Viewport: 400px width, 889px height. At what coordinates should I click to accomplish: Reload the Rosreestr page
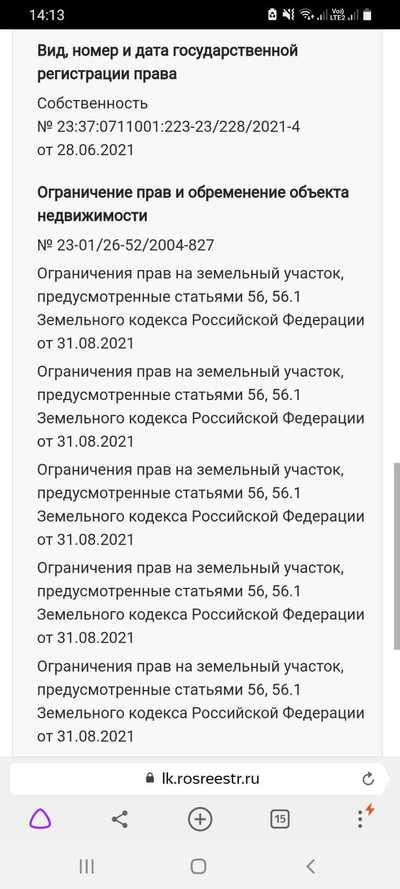point(368,778)
